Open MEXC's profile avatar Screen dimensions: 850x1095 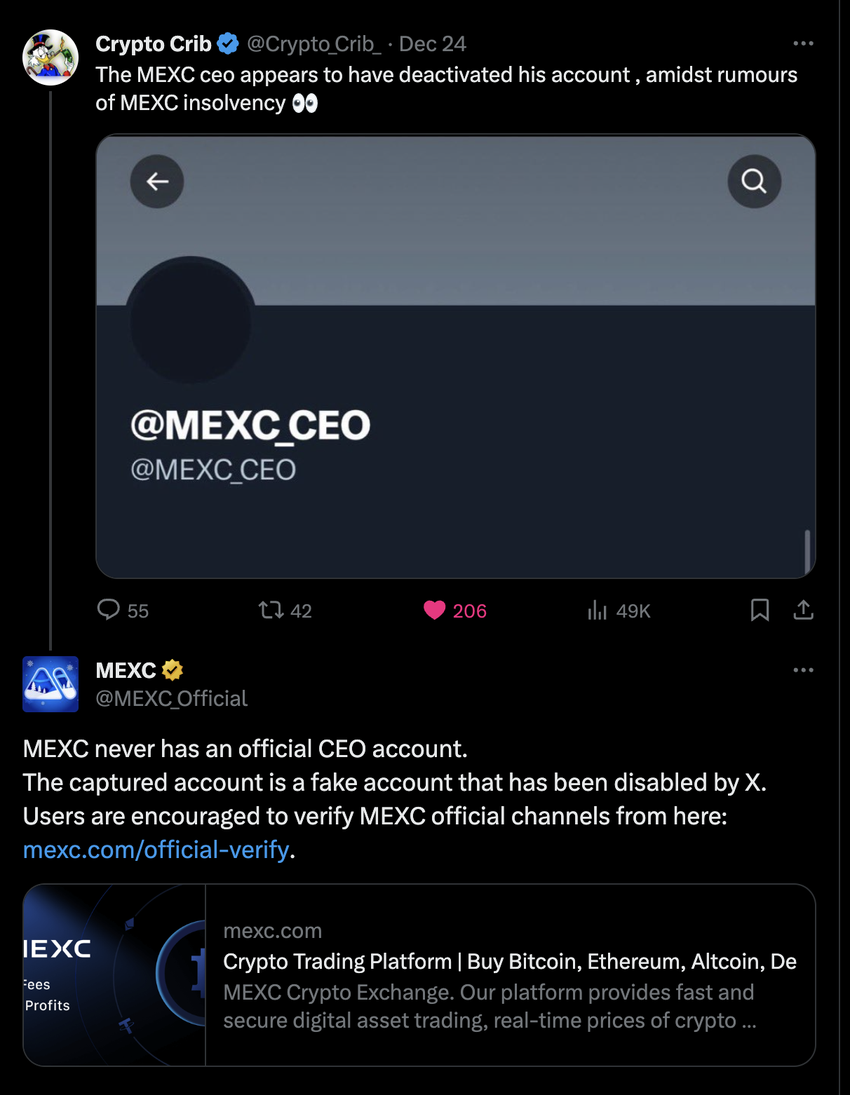(50, 684)
